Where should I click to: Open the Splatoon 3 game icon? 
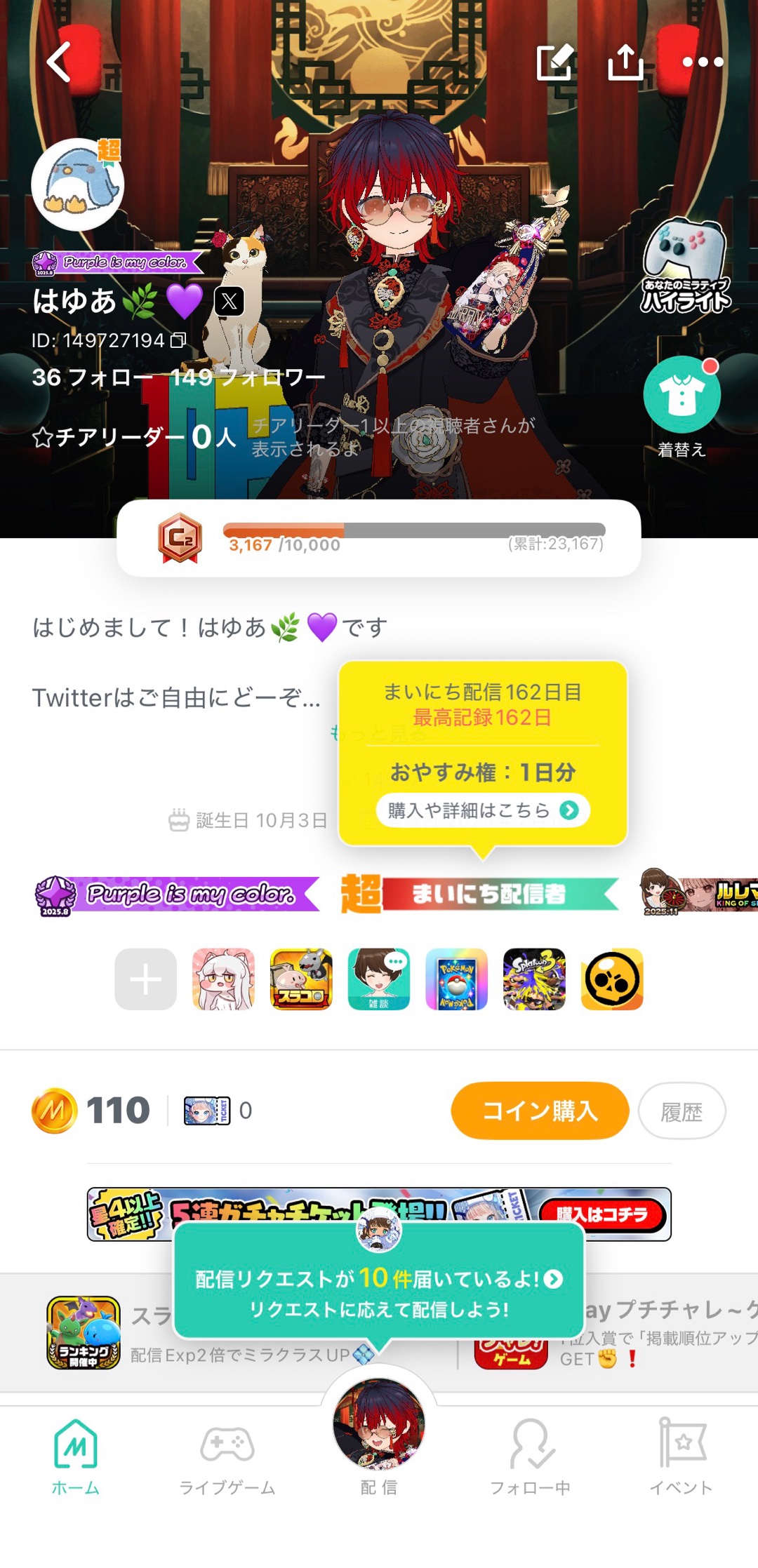(534, 979)
